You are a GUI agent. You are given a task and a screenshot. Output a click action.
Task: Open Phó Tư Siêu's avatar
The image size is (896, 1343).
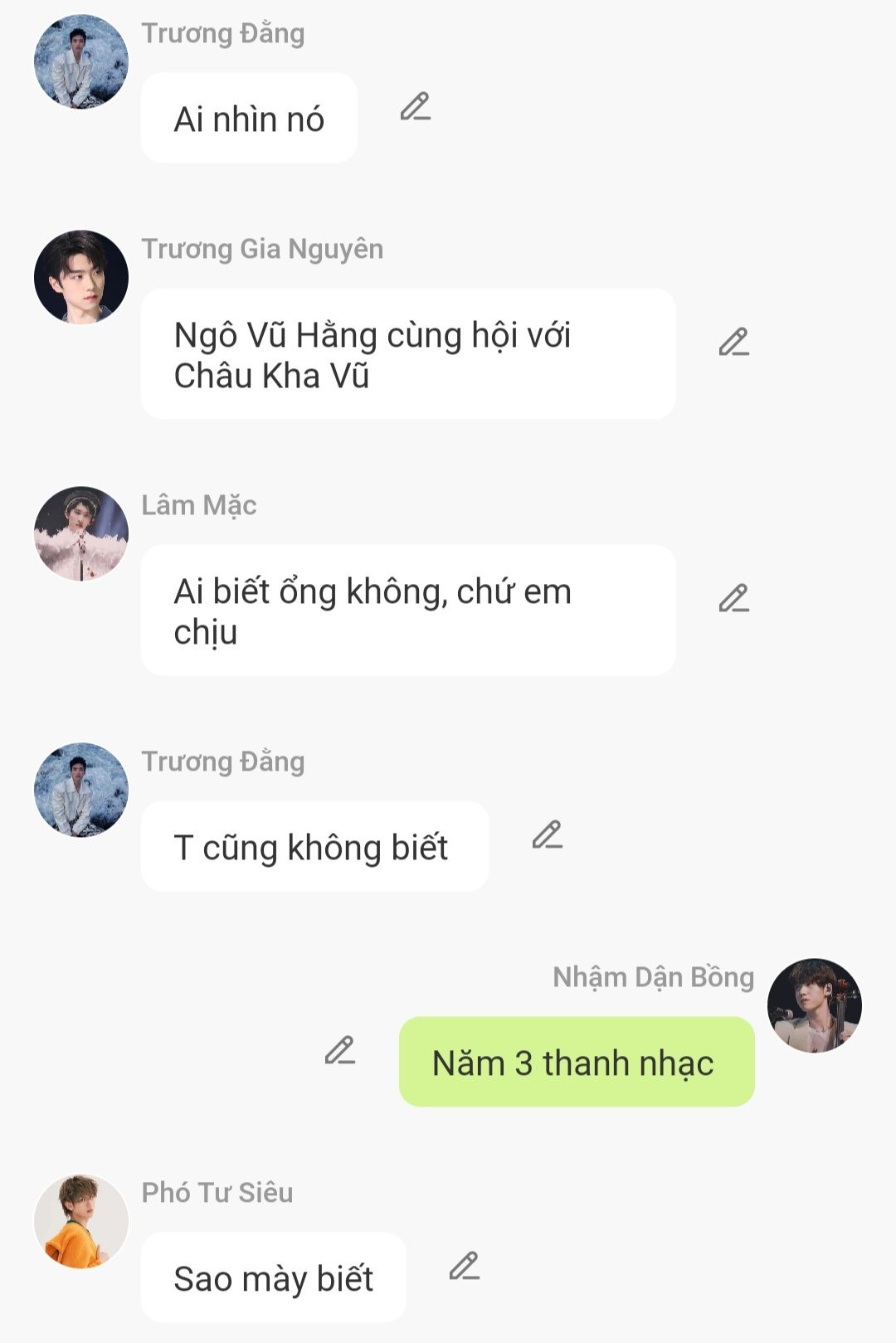(x=81, y=1221)
